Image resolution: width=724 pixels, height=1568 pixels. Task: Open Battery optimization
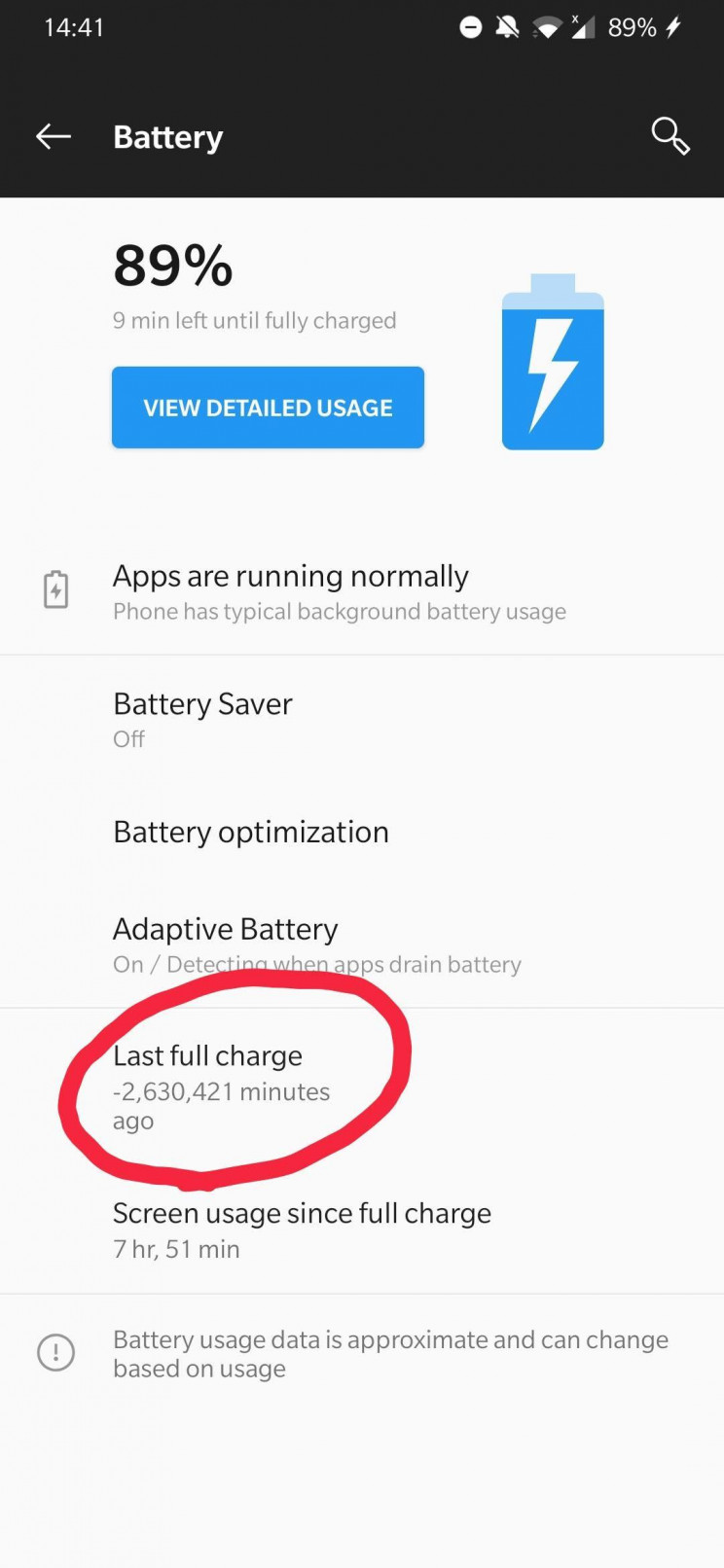362,832
